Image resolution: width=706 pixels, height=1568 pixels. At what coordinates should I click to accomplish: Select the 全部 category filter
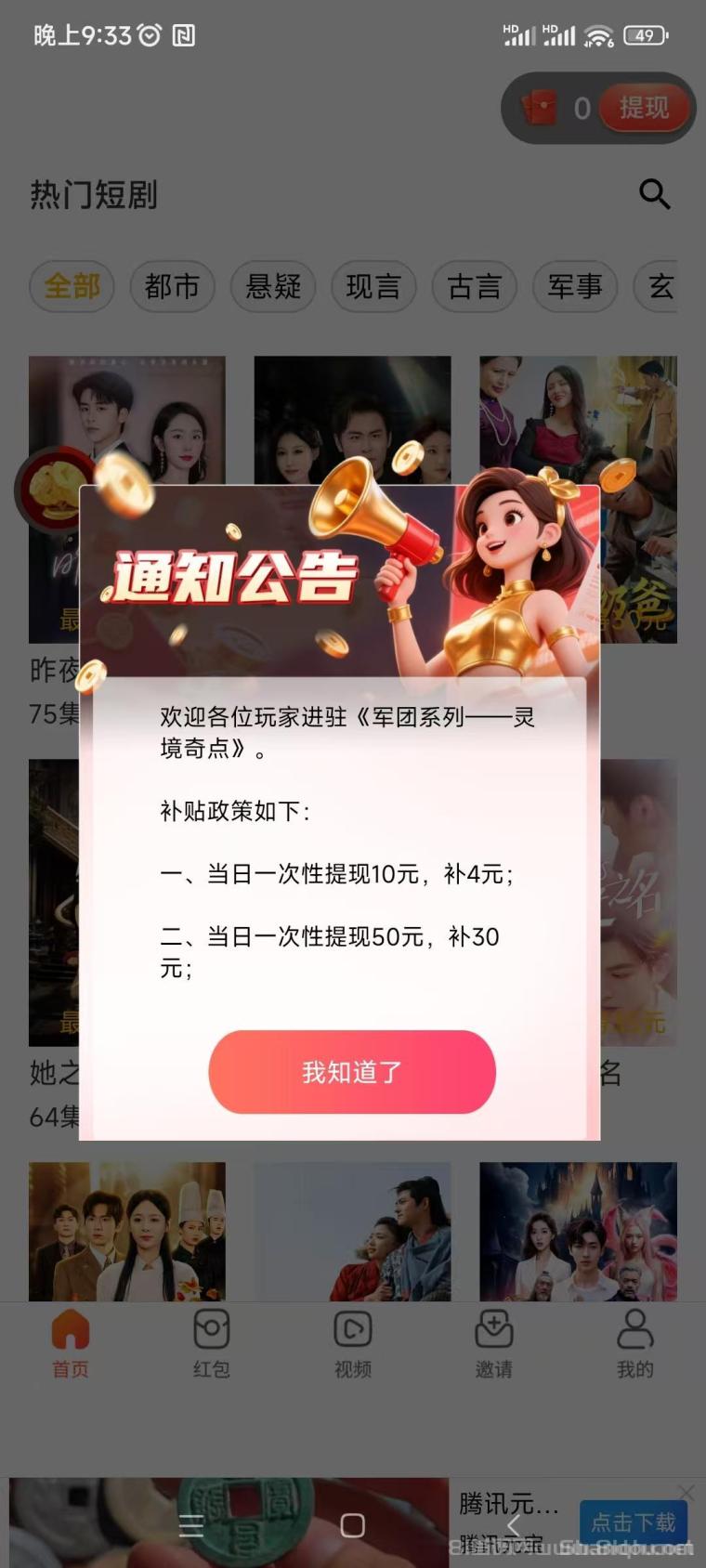[72, 287]
